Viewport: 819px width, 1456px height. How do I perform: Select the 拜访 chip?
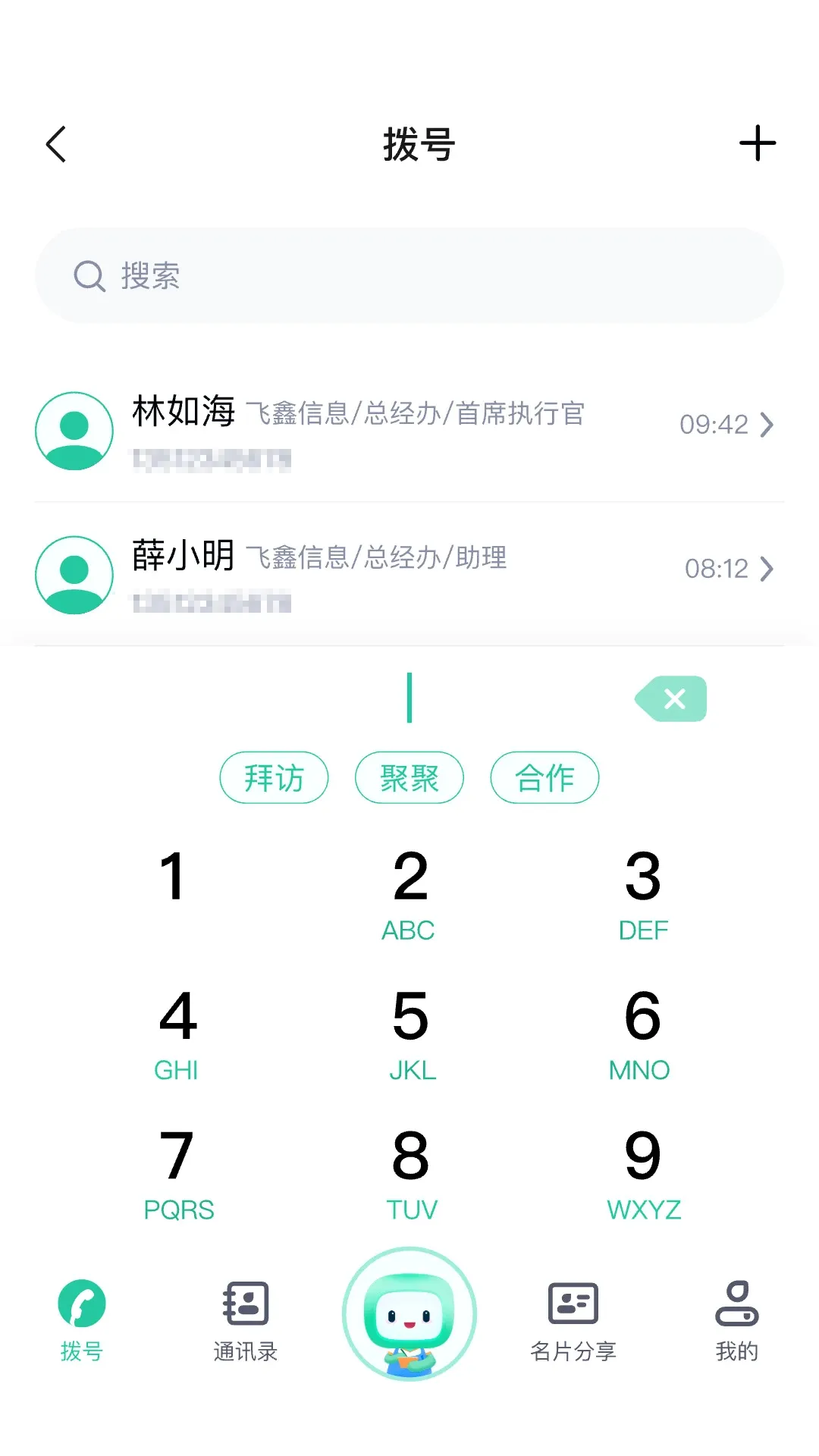(x=274, y=777)
